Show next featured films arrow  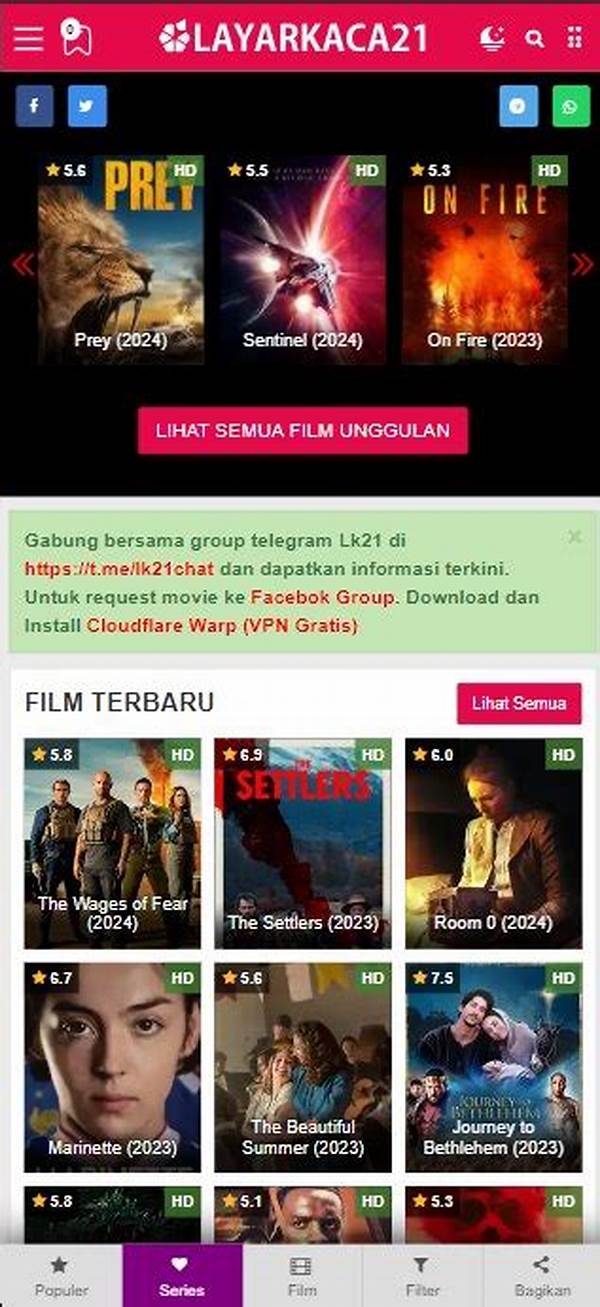tap(581, 264)
